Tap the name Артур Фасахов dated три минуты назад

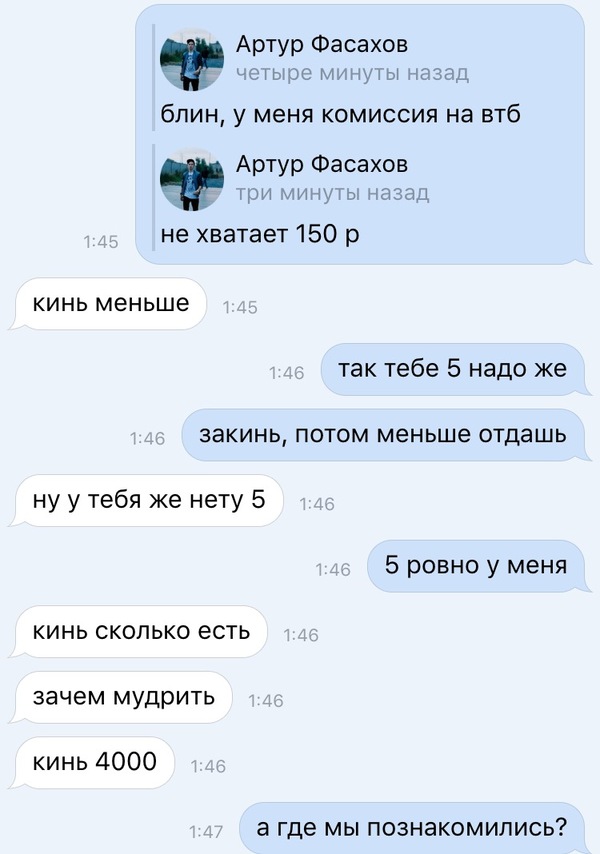(321, 164)
